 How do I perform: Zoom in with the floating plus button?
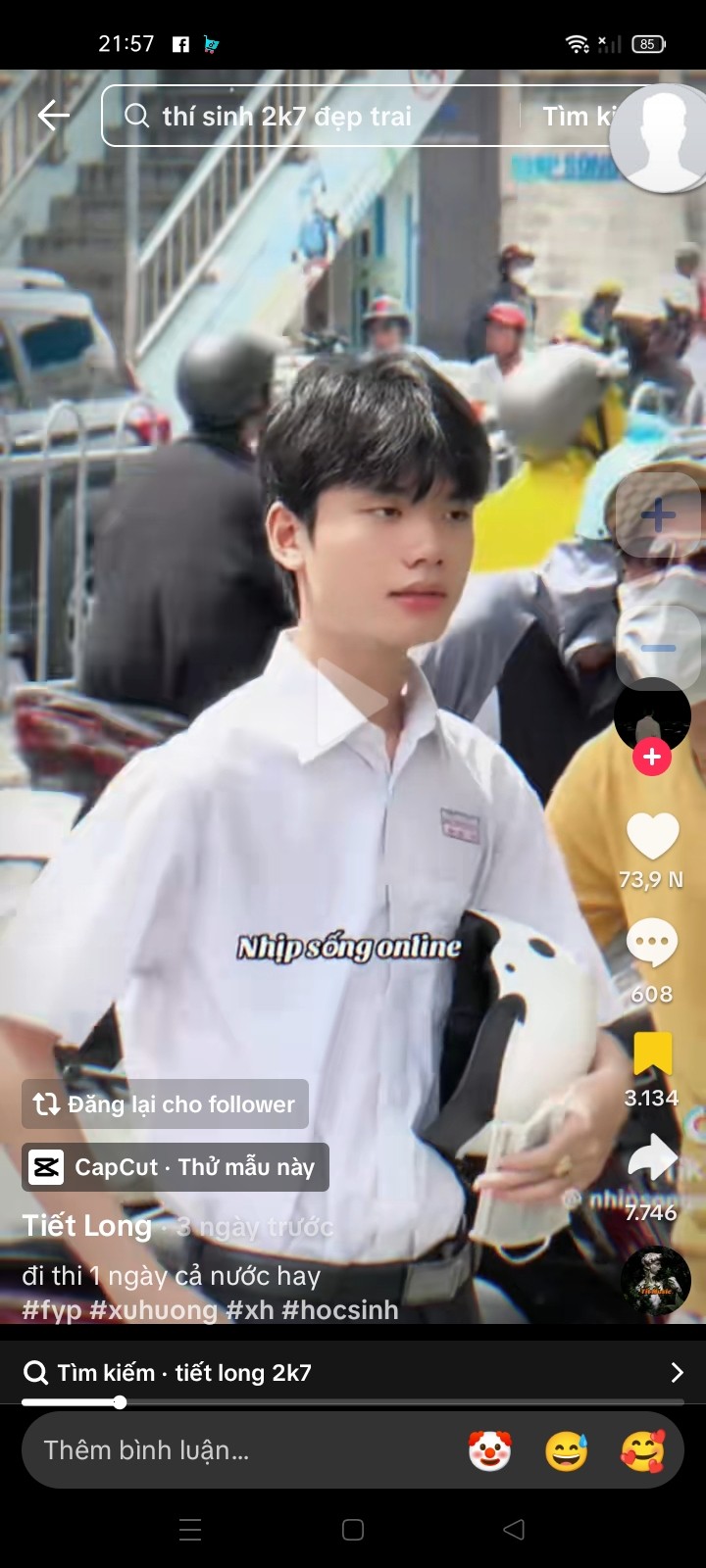658,515
